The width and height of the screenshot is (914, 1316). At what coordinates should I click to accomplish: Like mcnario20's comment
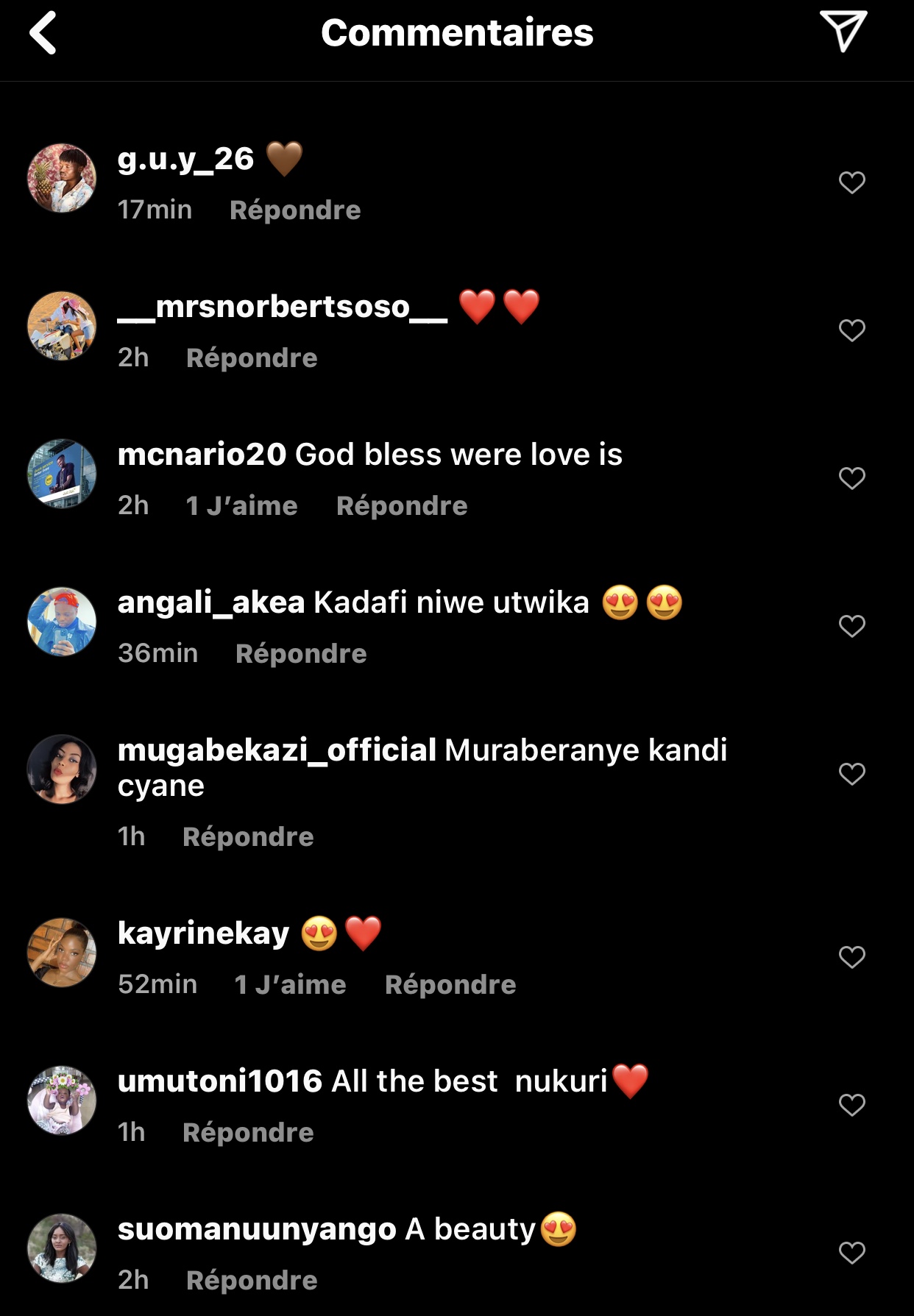851,478
